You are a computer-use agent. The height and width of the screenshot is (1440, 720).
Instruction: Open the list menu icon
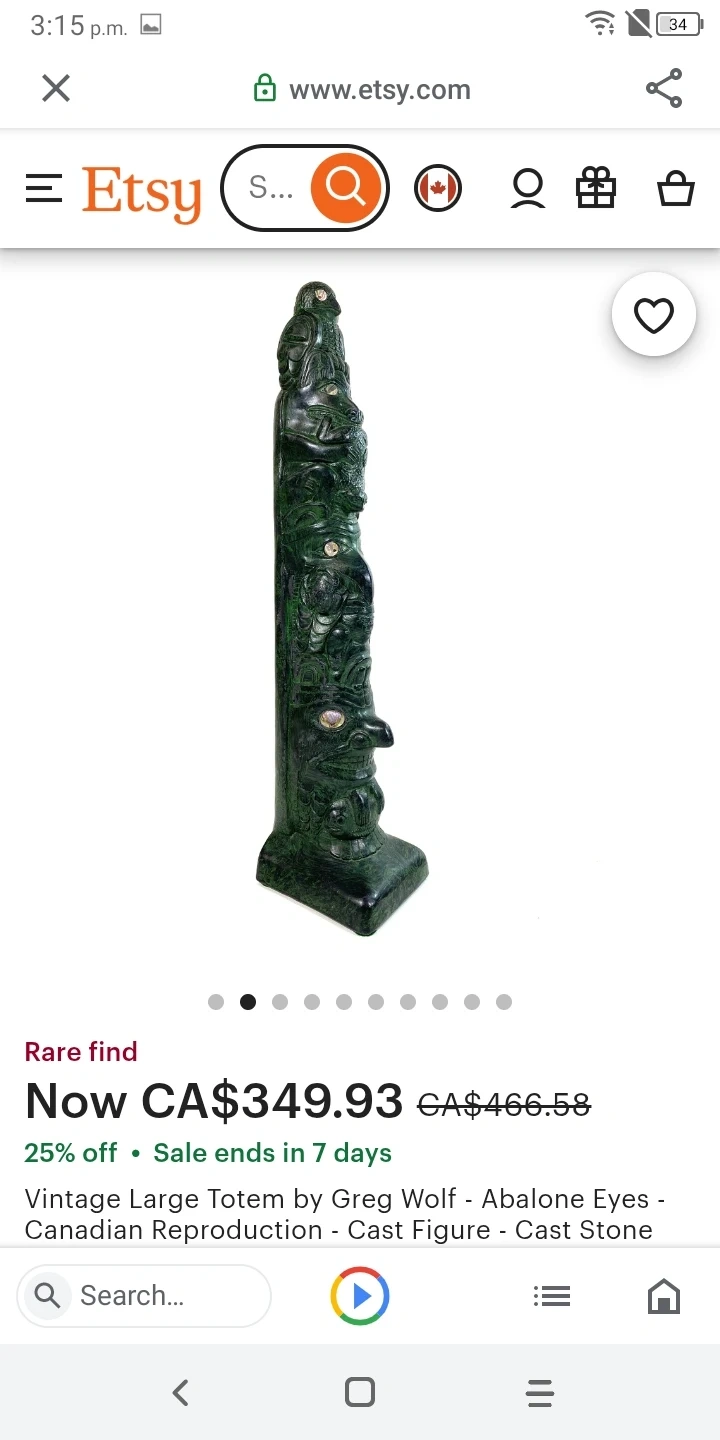click(x=552, y=1296)
